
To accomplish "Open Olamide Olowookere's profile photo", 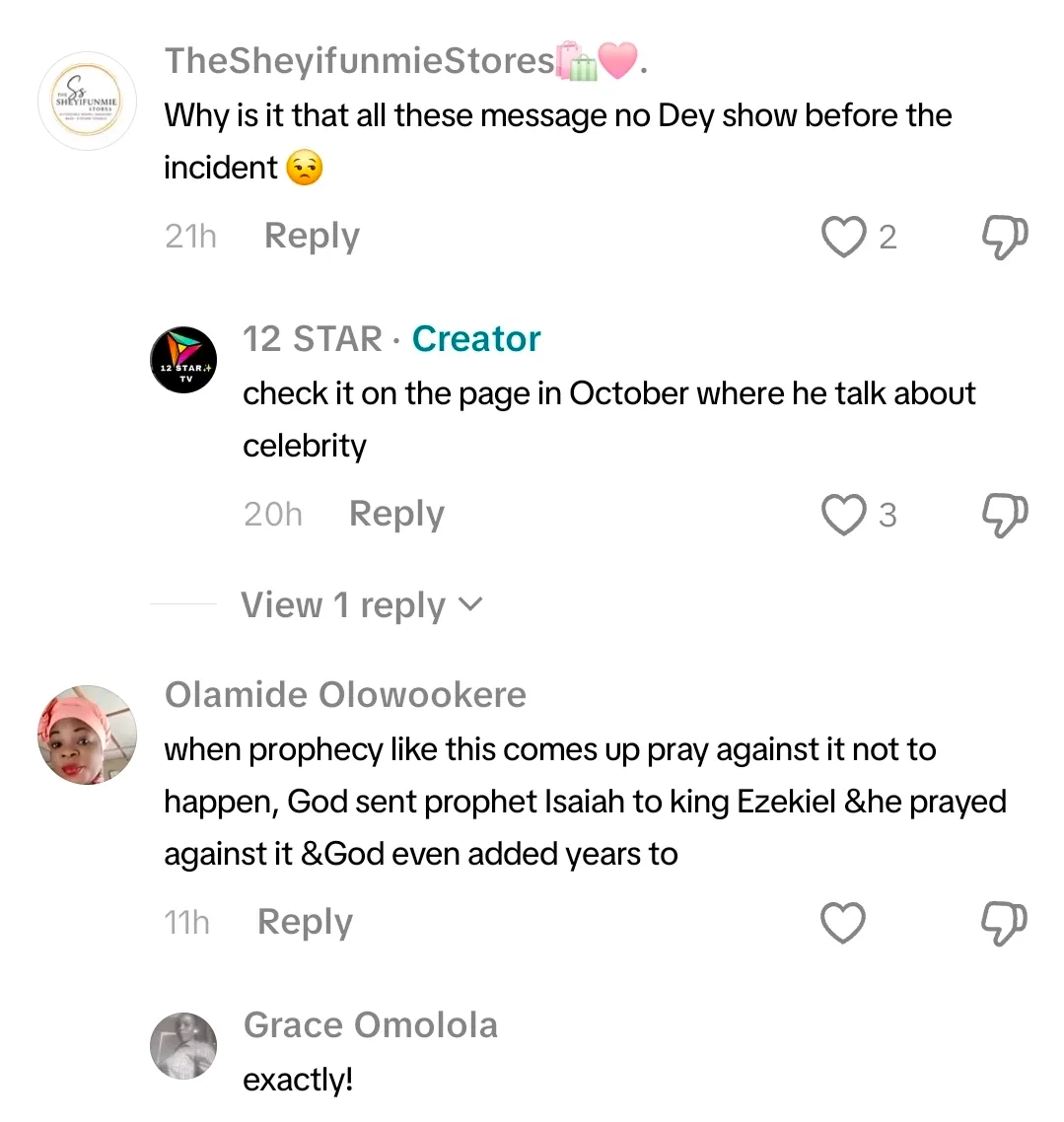I will coord(86,735).
